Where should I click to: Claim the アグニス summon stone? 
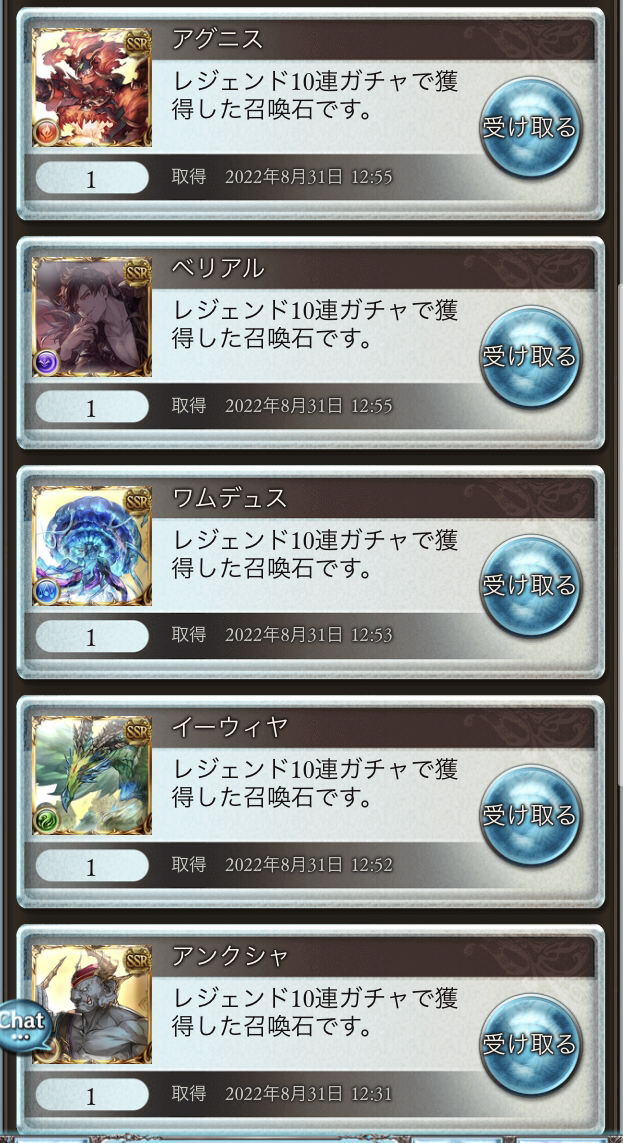[530, 127]
